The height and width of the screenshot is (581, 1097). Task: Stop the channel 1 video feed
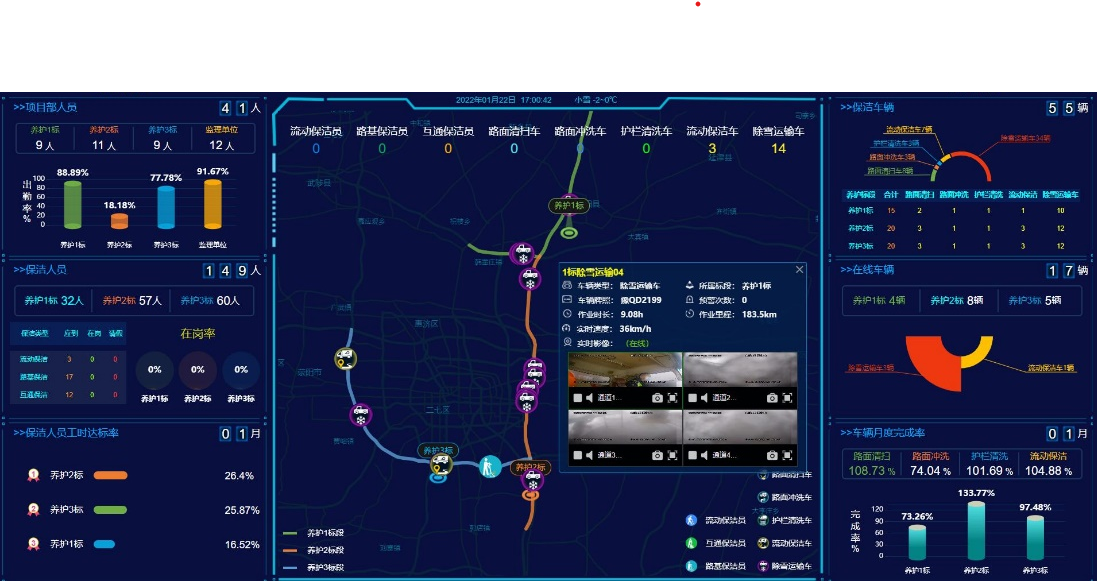coord(577,398)
